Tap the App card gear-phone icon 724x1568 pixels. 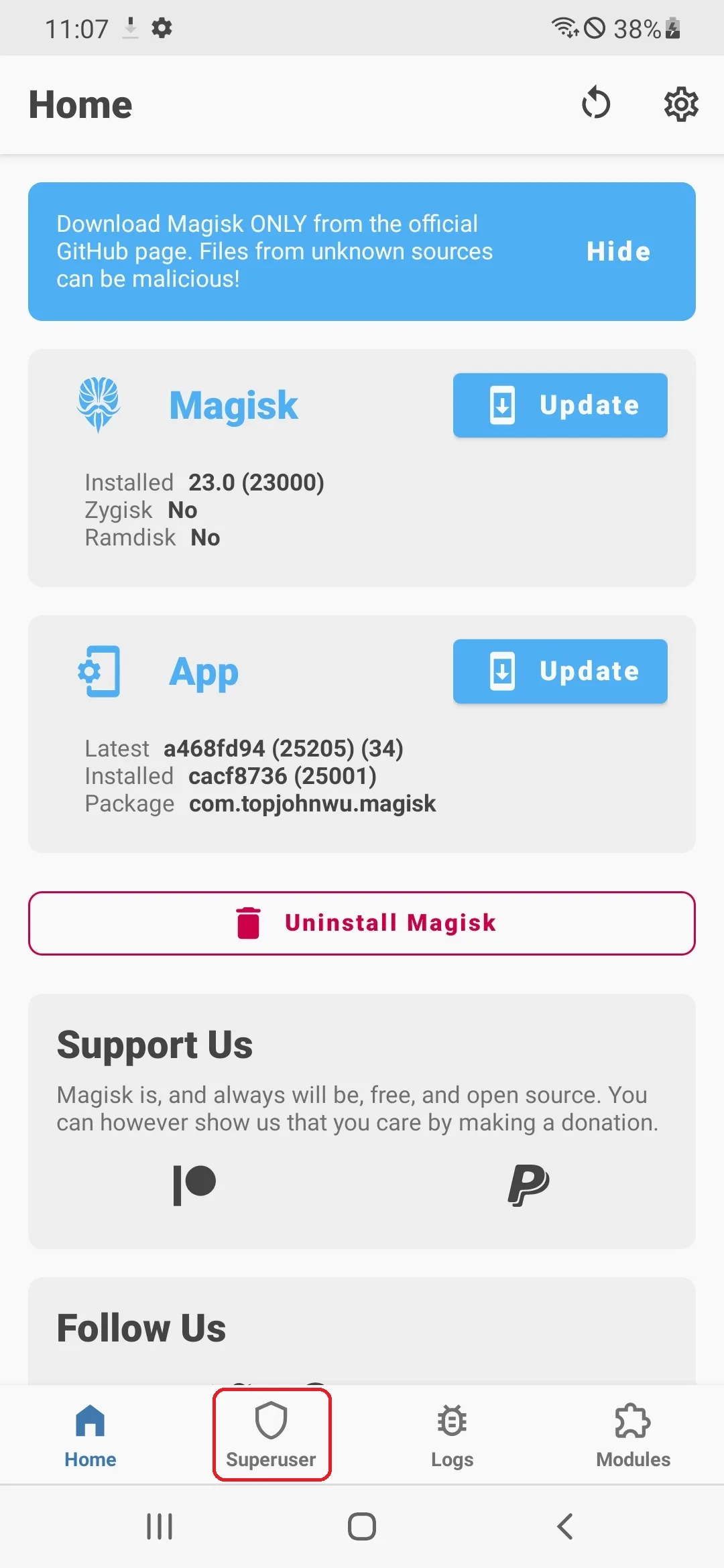(x=98, y=671)
